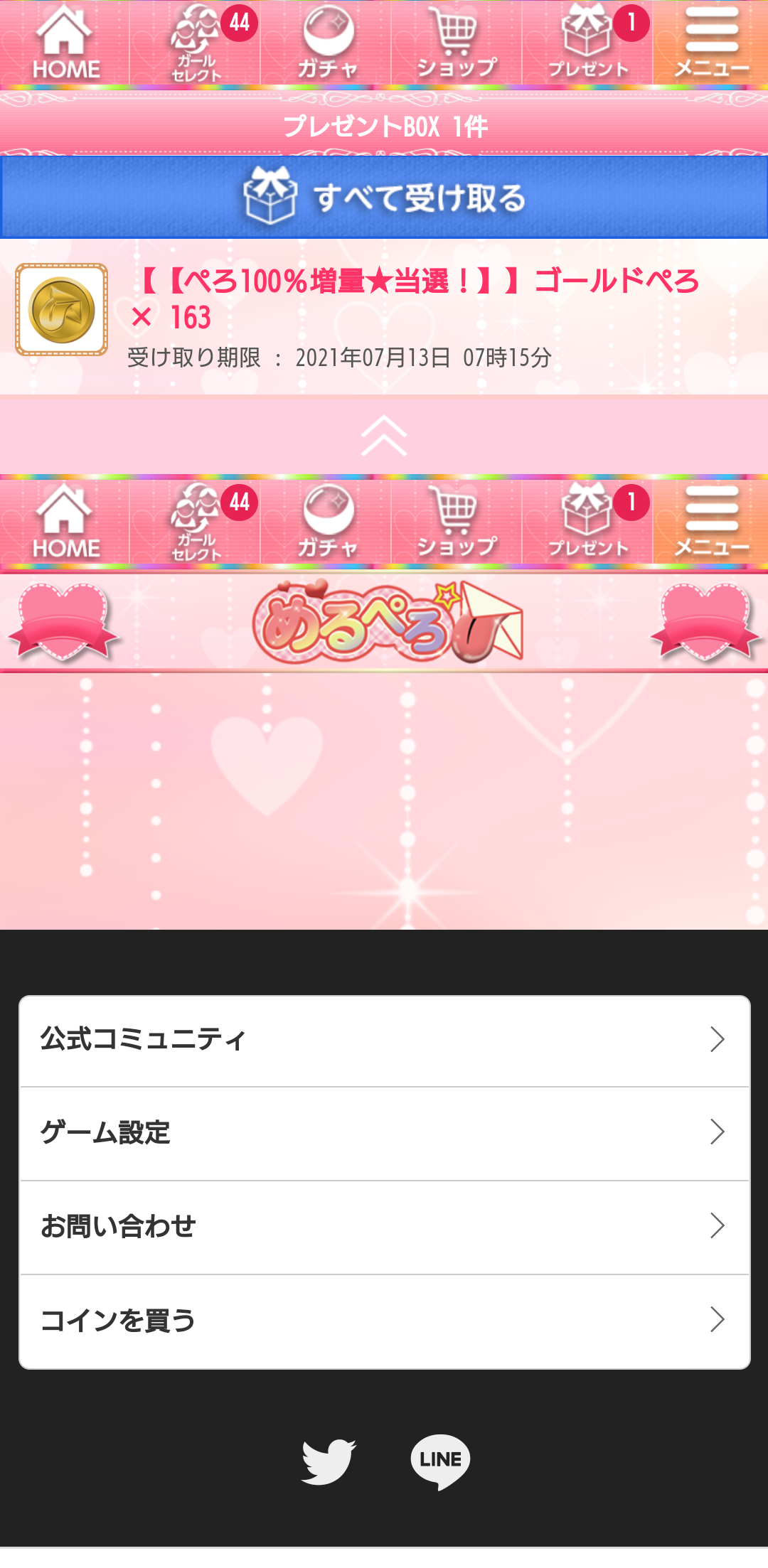Share via the LINE icon
Screen dimensions: 768x1568
point(440,1461)
